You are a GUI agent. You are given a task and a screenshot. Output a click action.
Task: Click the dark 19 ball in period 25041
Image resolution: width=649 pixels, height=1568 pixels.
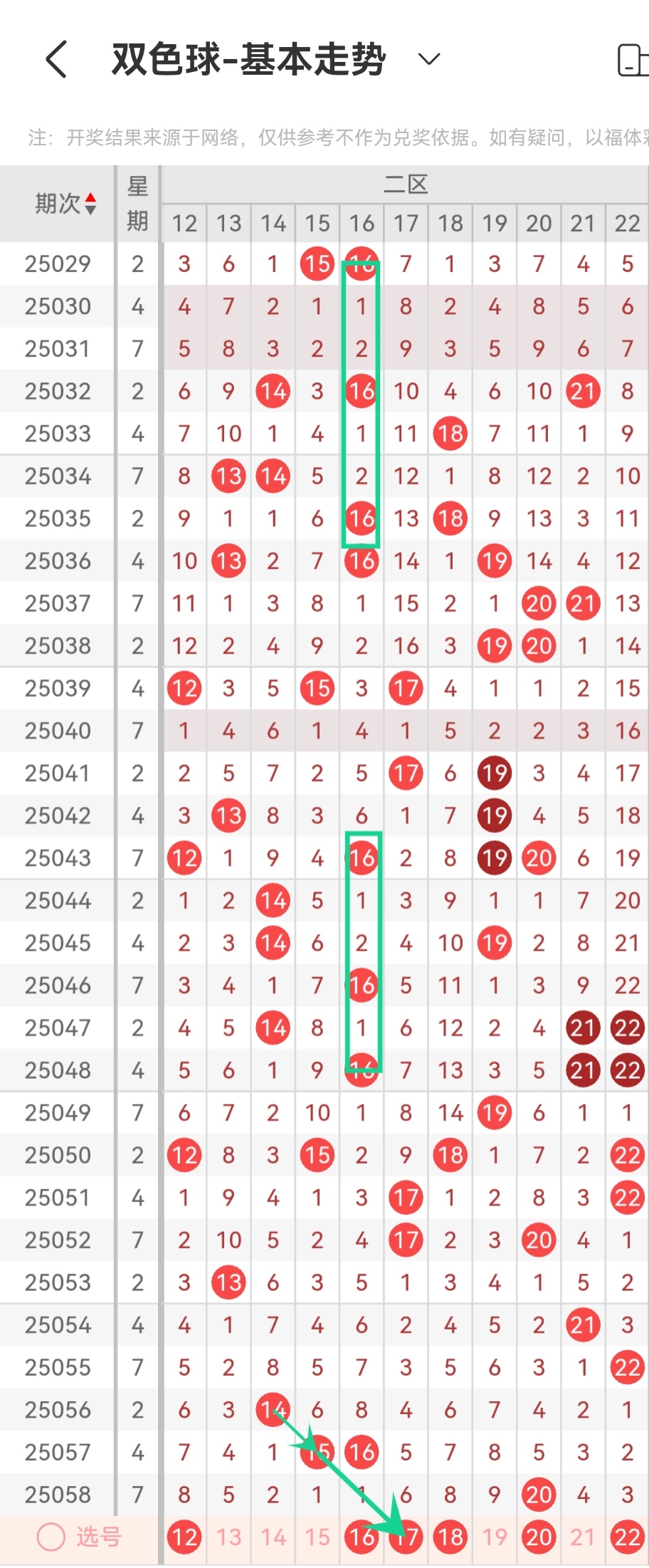pyautogui.click(x=494, y=773)
